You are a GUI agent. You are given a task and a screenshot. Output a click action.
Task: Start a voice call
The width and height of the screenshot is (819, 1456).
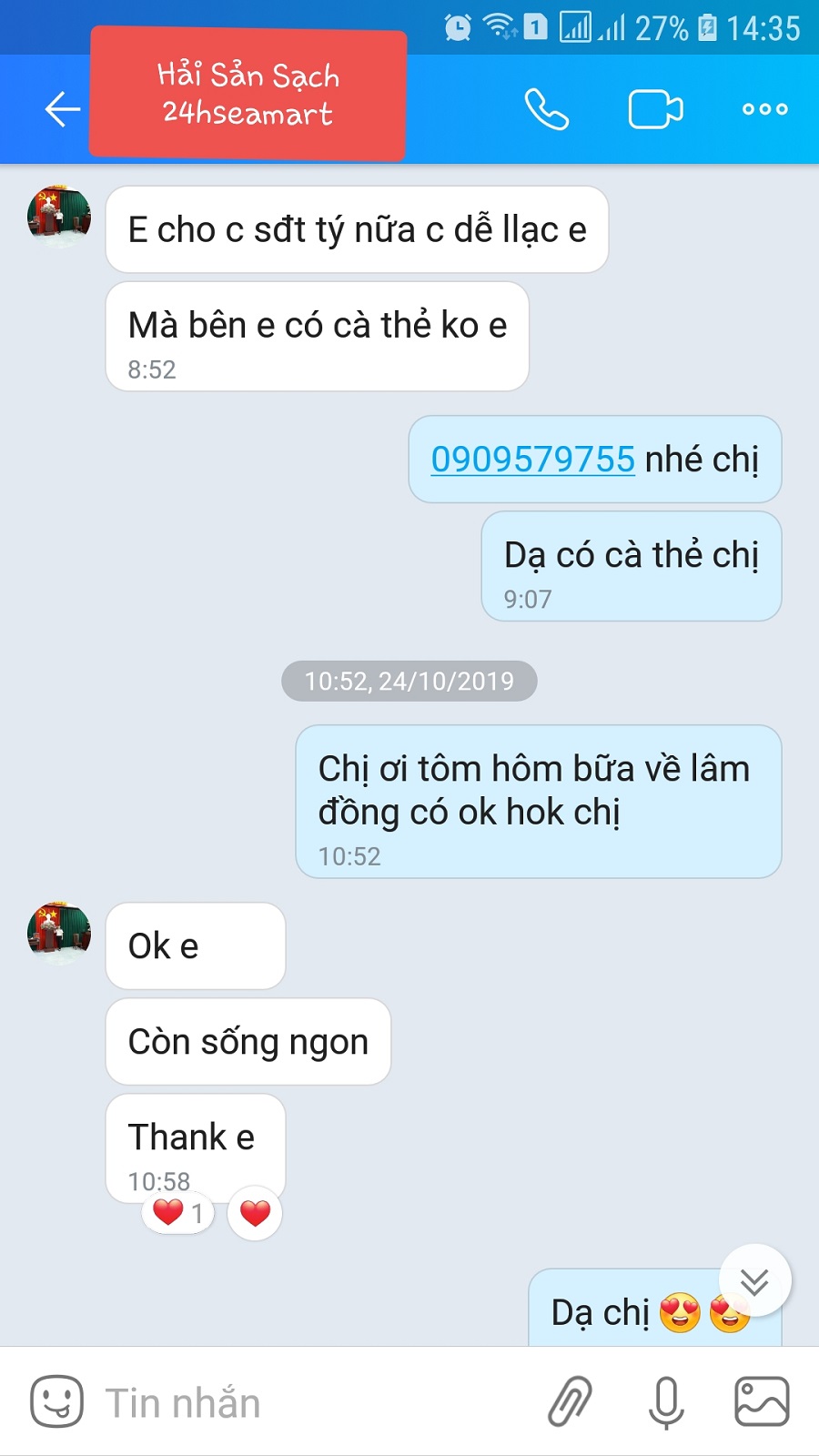pos(547,110)
